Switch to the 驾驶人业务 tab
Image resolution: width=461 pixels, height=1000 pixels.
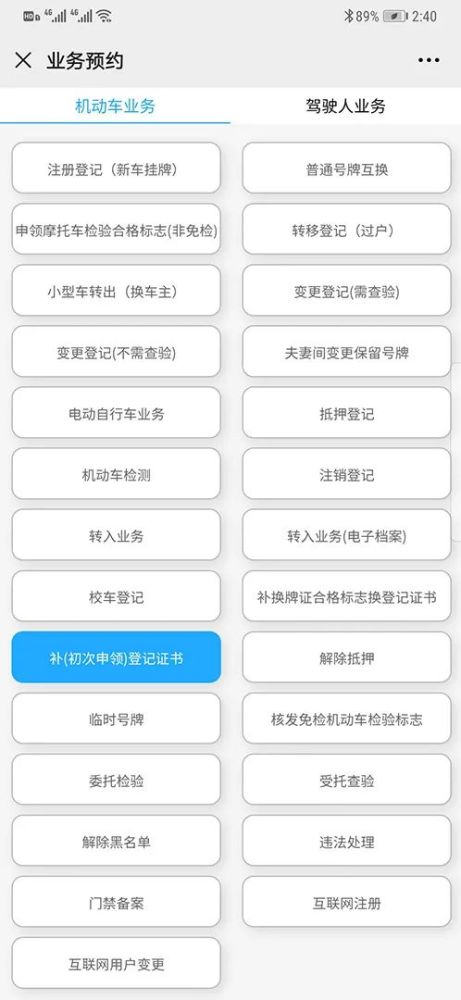pyautogui.click(x=346, y=106)
